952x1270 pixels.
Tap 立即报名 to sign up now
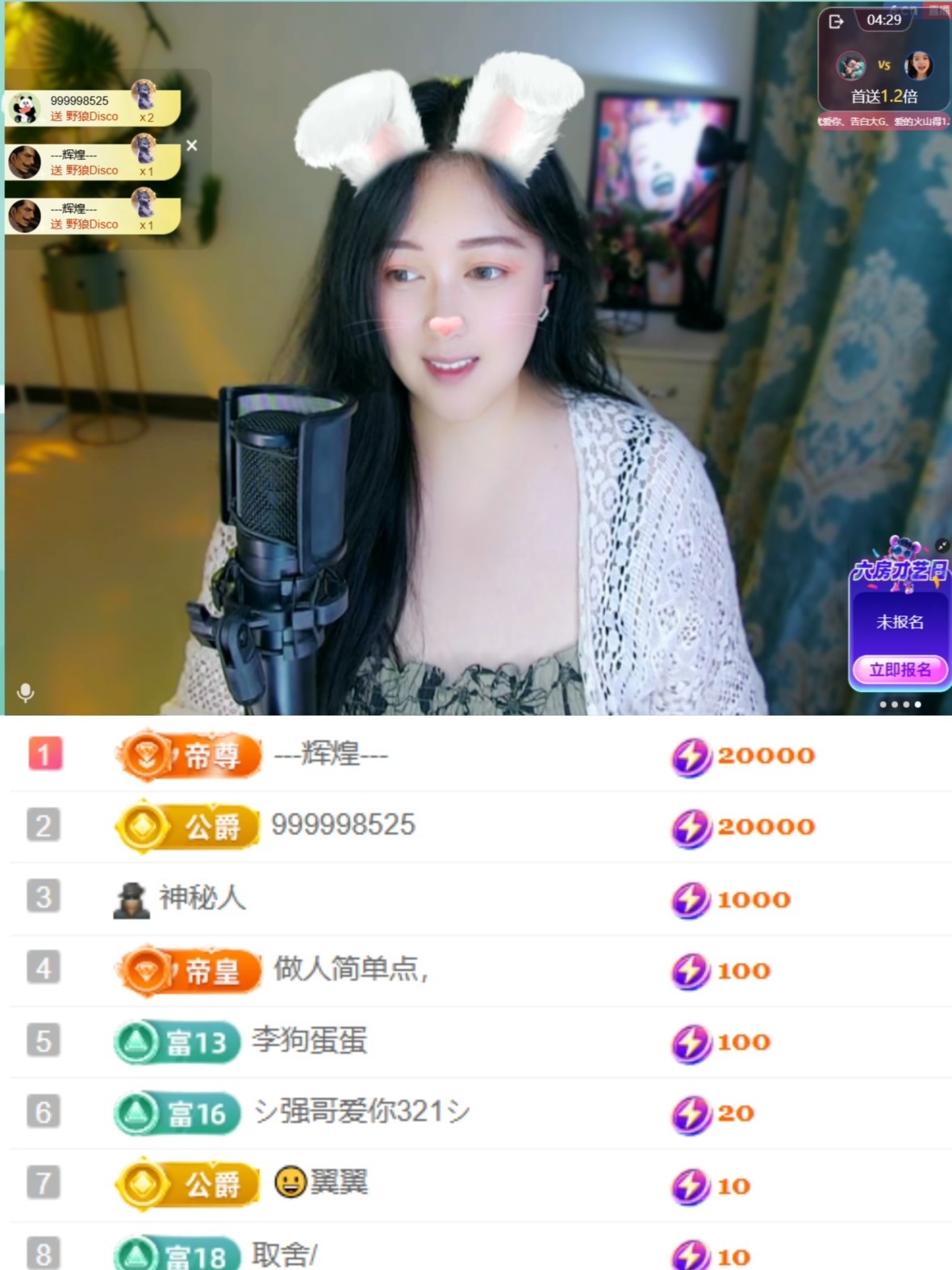[x=900, y=670]
